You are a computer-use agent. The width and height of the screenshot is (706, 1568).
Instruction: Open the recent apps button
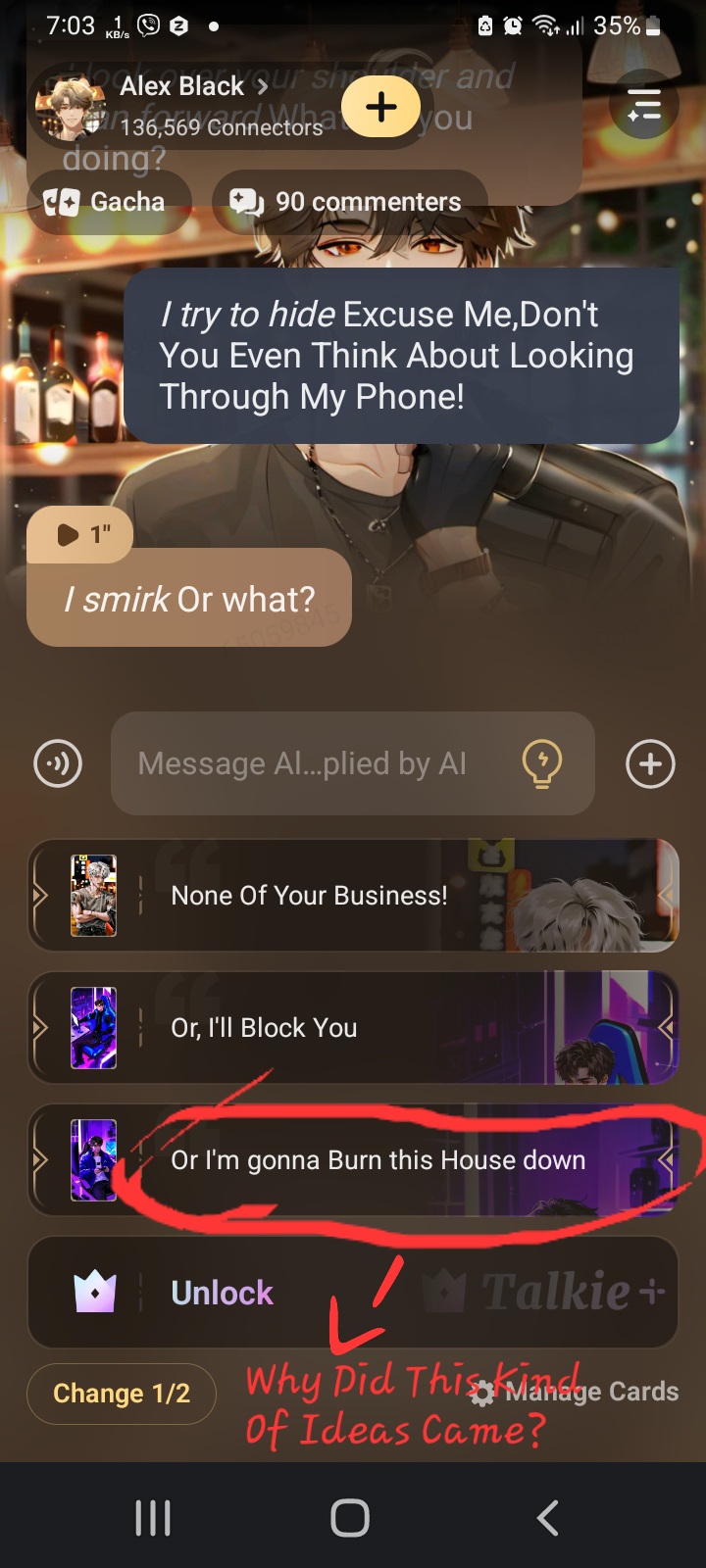point(153,1518)
